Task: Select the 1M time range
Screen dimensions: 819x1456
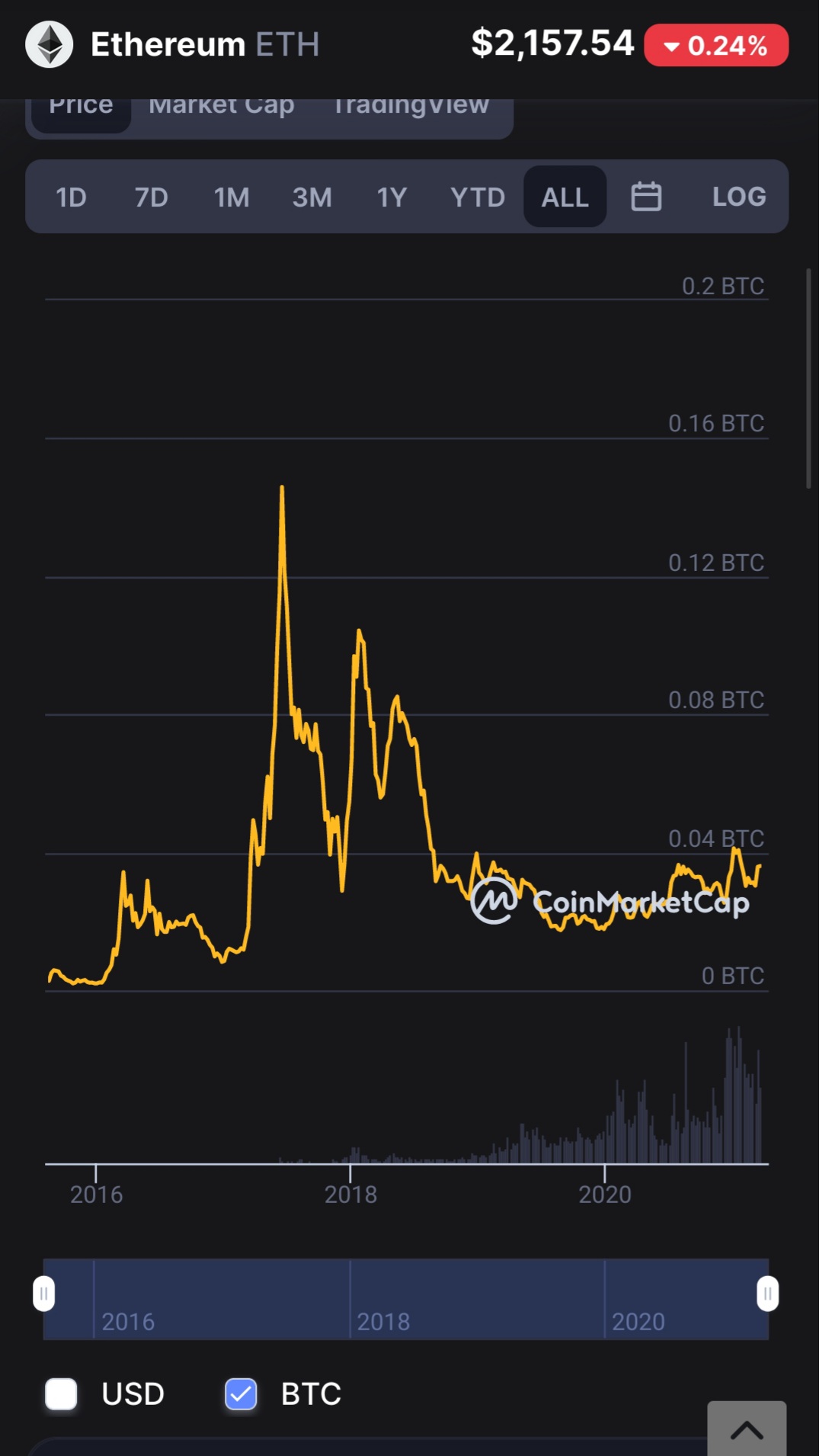Action: pyautogui.click(x=232, y=197)
